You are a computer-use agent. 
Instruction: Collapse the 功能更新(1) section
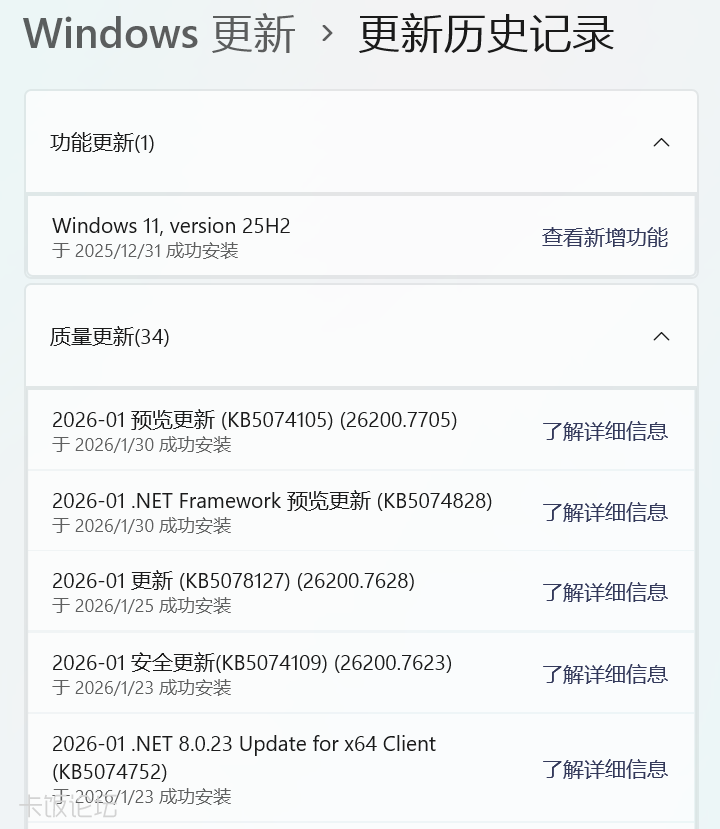click(x=661, y=143)
